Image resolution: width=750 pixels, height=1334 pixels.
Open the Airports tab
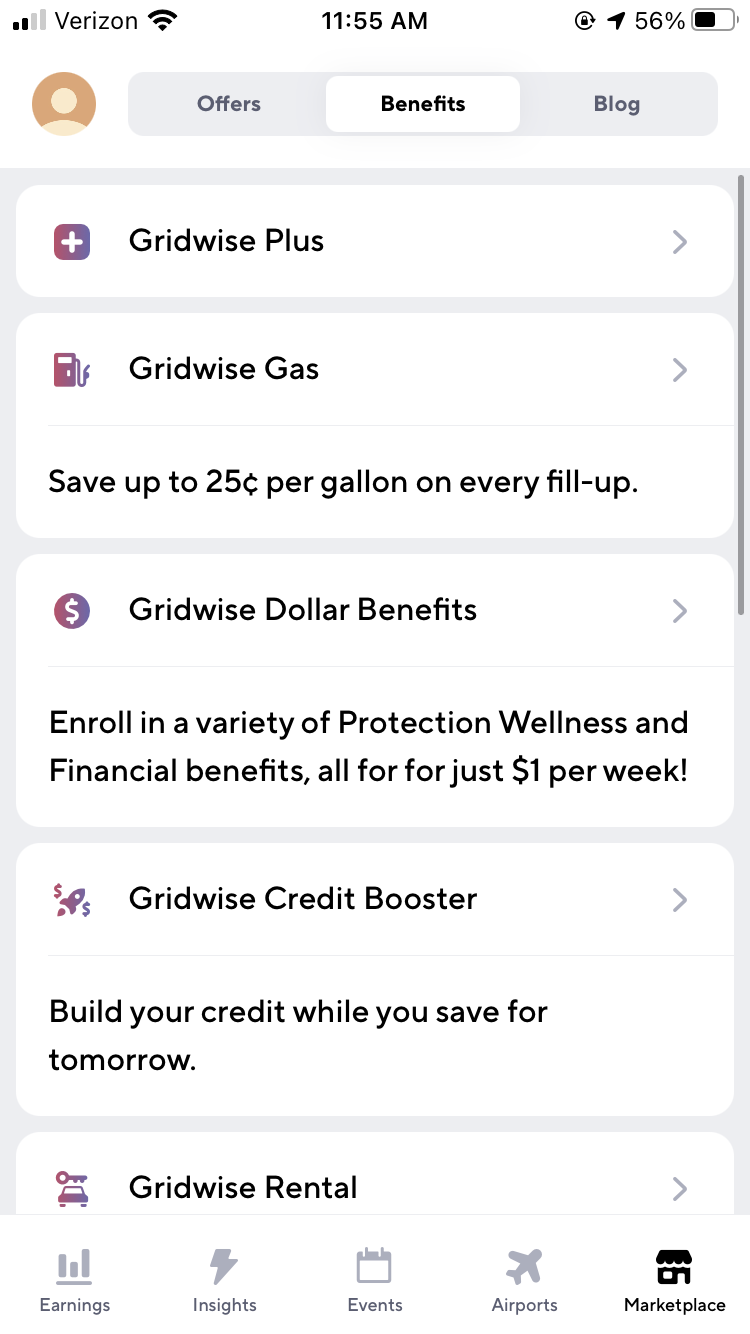(x=525, y=1280)
